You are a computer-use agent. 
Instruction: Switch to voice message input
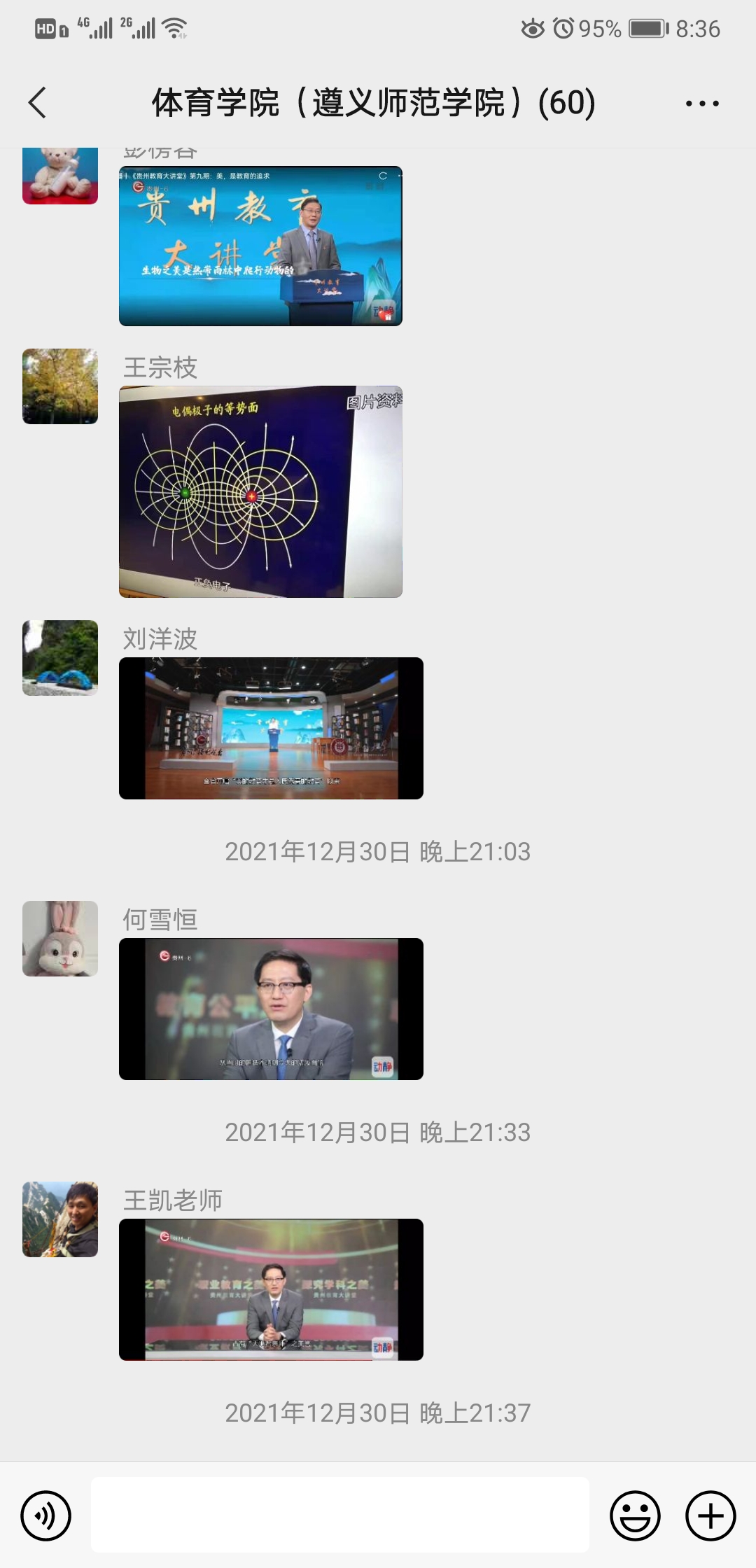point(46,1515)
